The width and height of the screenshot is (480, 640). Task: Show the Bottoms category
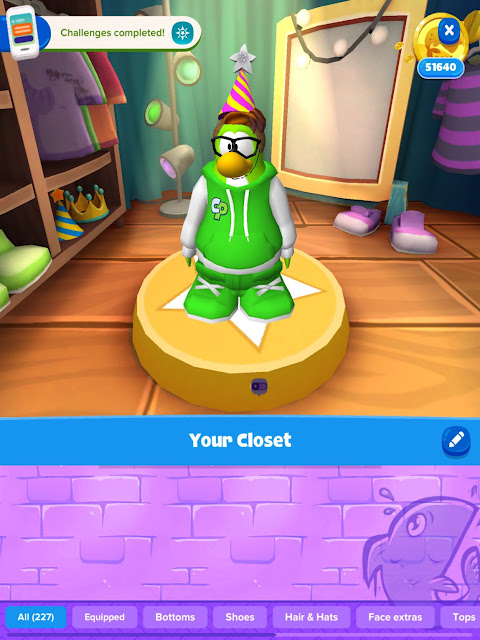(175, 617)
